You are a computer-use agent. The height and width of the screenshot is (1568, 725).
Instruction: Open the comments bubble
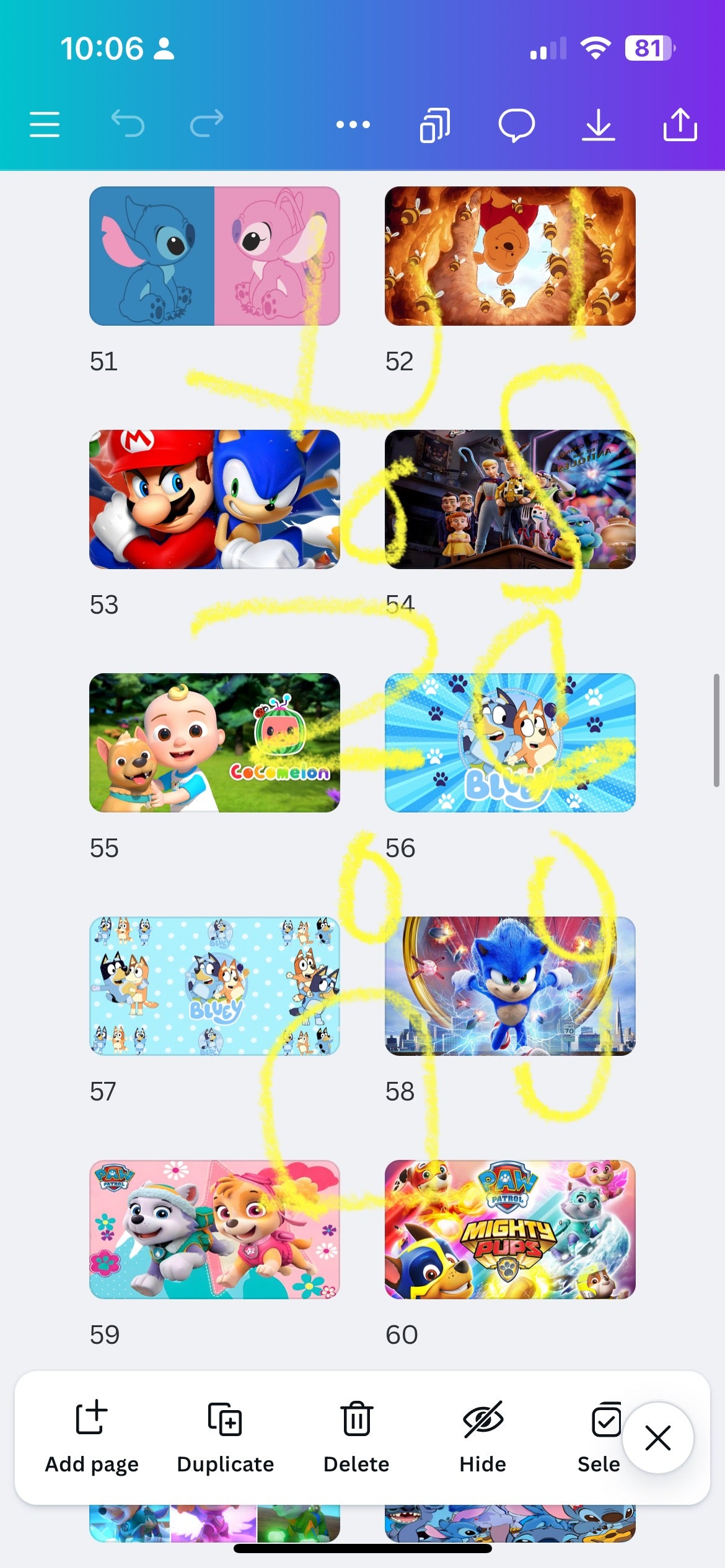[x=516, y=124]
